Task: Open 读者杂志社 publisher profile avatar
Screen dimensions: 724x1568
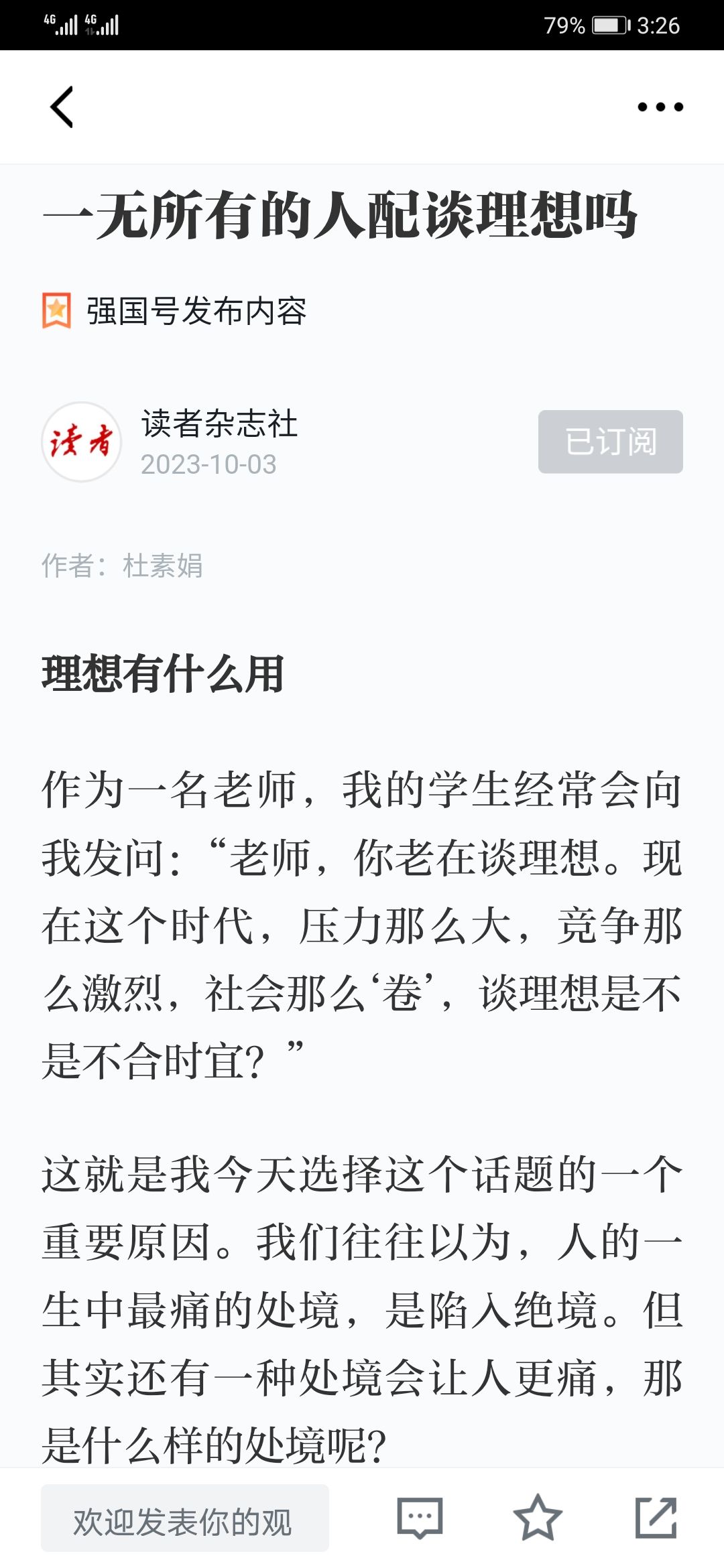Action: click(x=82, y=442)
